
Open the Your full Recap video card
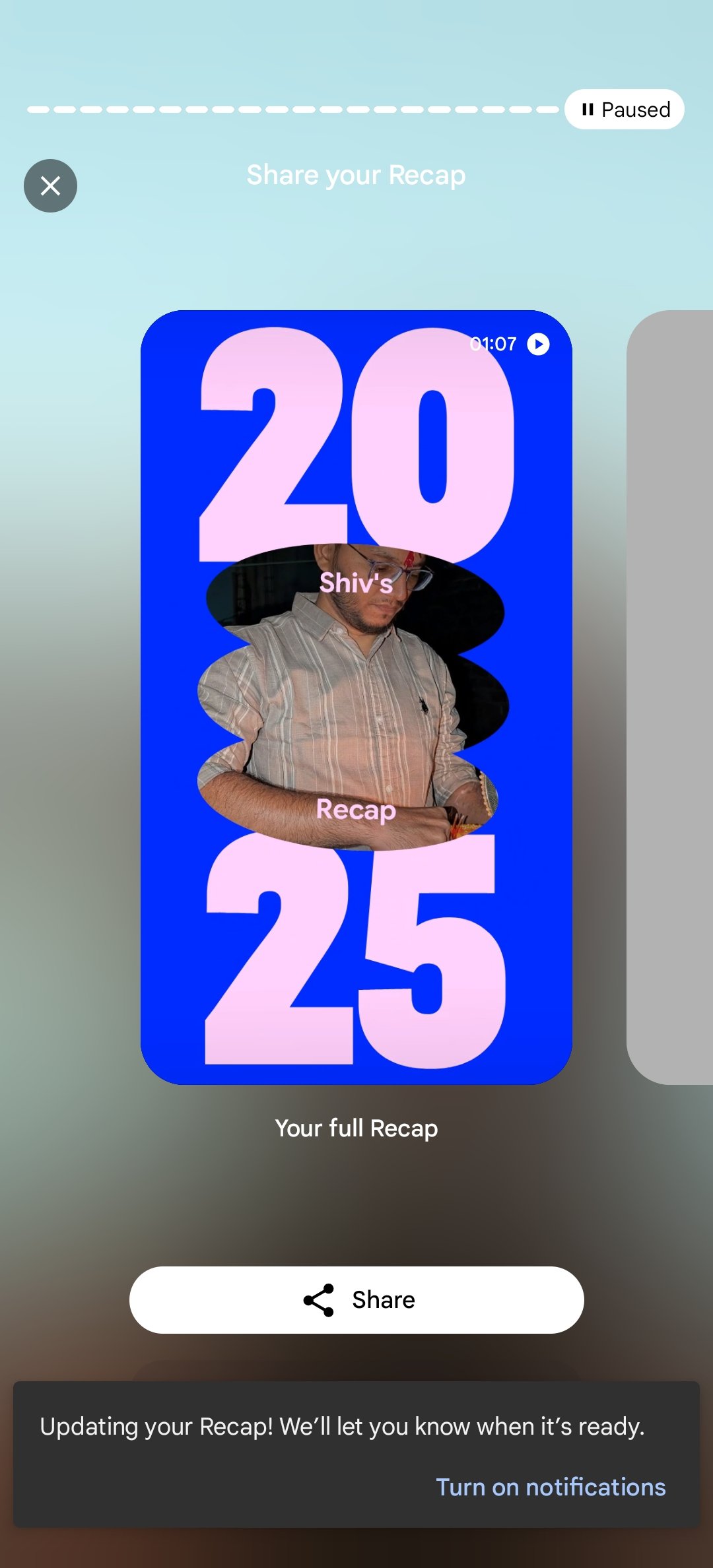click(356, 697)
